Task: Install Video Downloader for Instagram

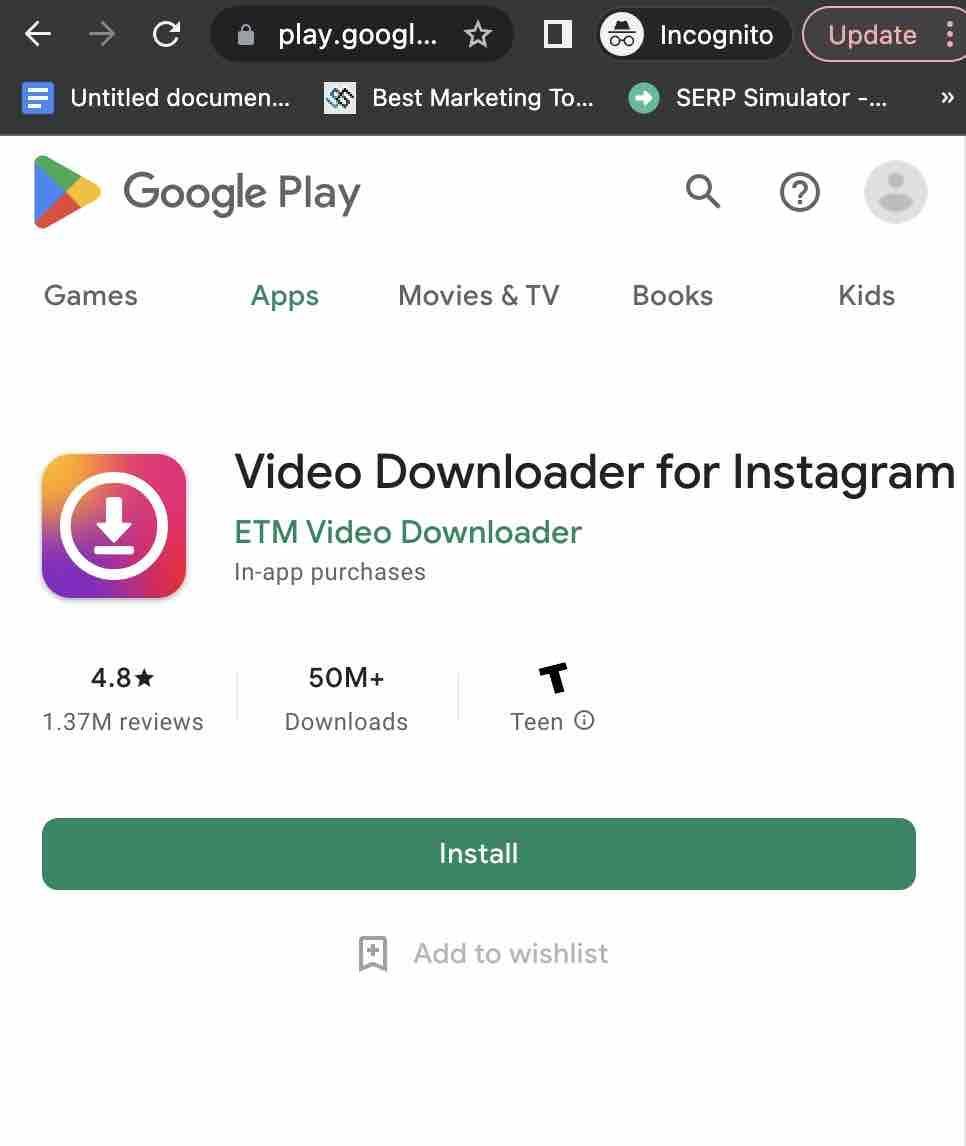Action: (x=478, y=853)
